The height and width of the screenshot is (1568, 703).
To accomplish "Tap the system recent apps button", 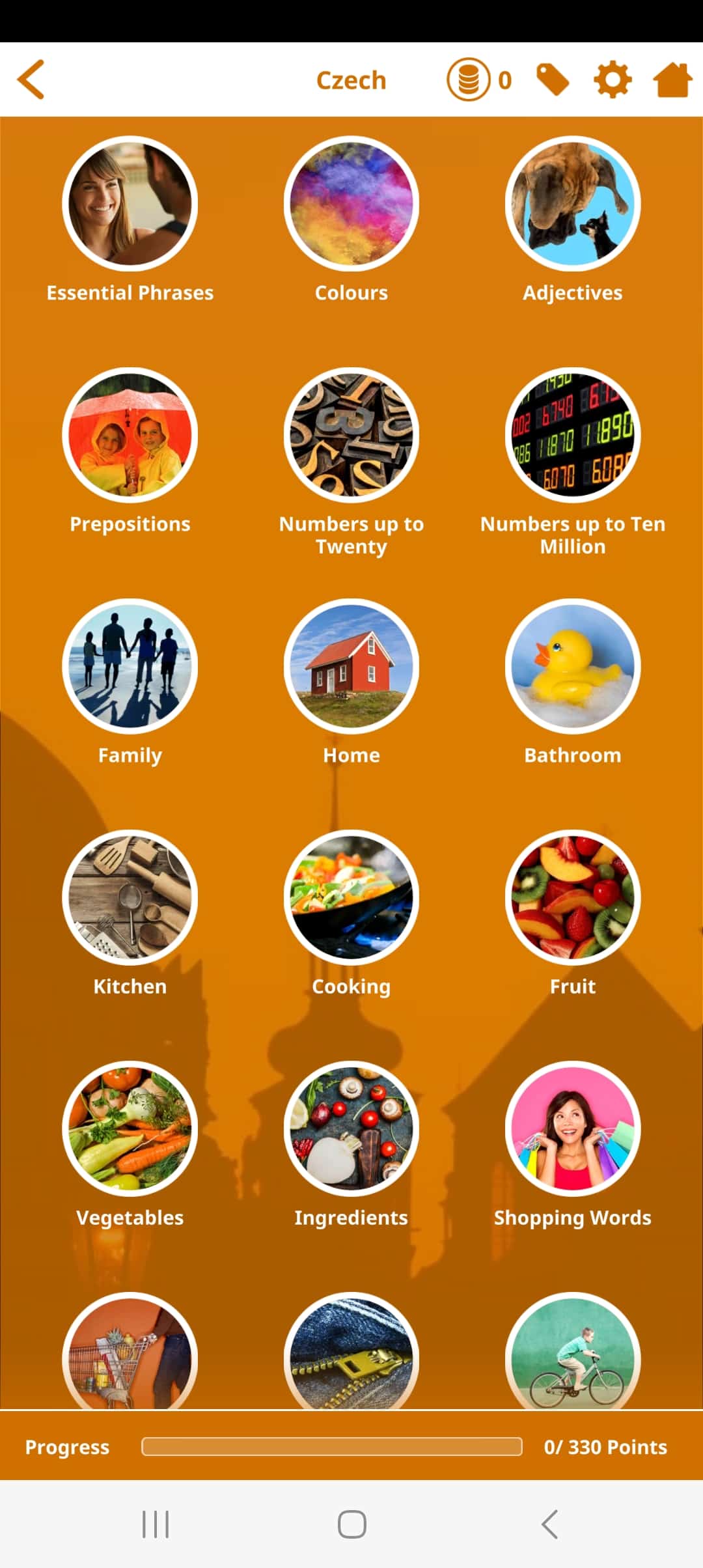I will pyautogui.click(x=156, y=1524).
